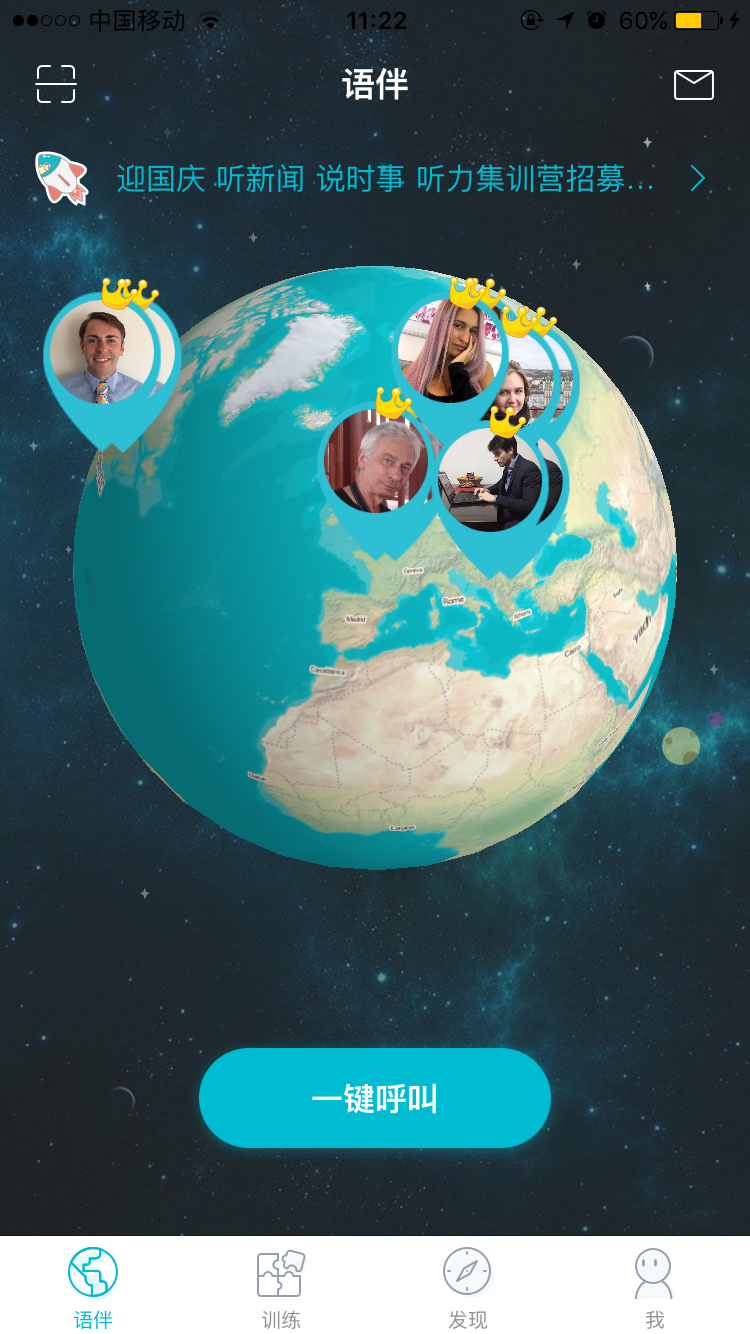Open the pin of the man using a laptop
This screenshot has width=750, height=1334.
click(x=490, y=482)
